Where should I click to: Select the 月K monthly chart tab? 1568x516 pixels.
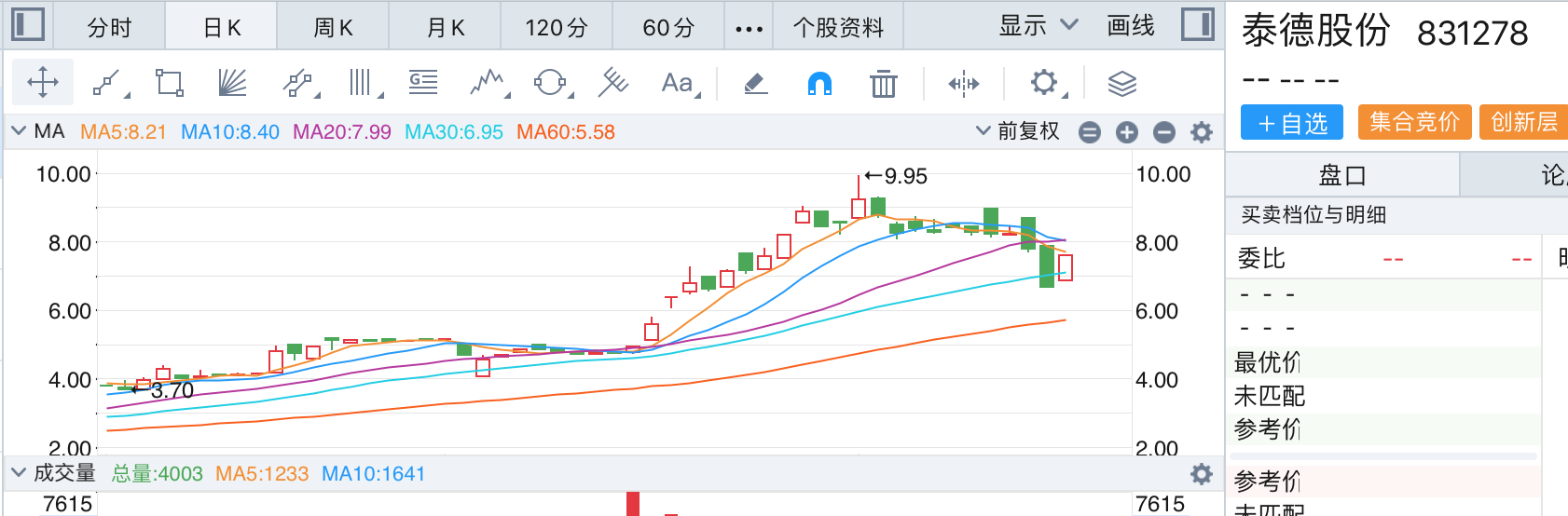[x=445, y=27]
